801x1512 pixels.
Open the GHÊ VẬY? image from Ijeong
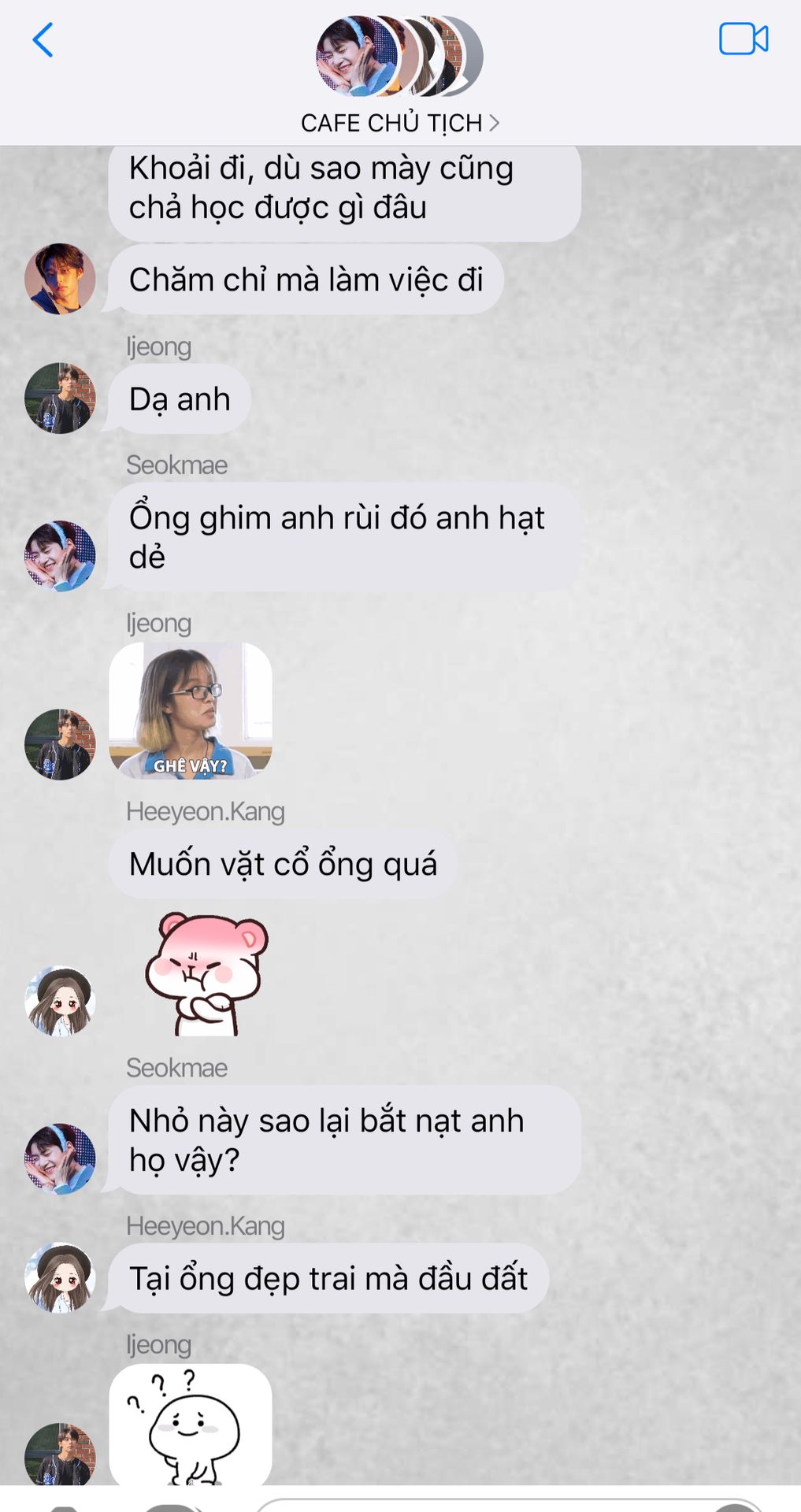click(x=191, y=711)
